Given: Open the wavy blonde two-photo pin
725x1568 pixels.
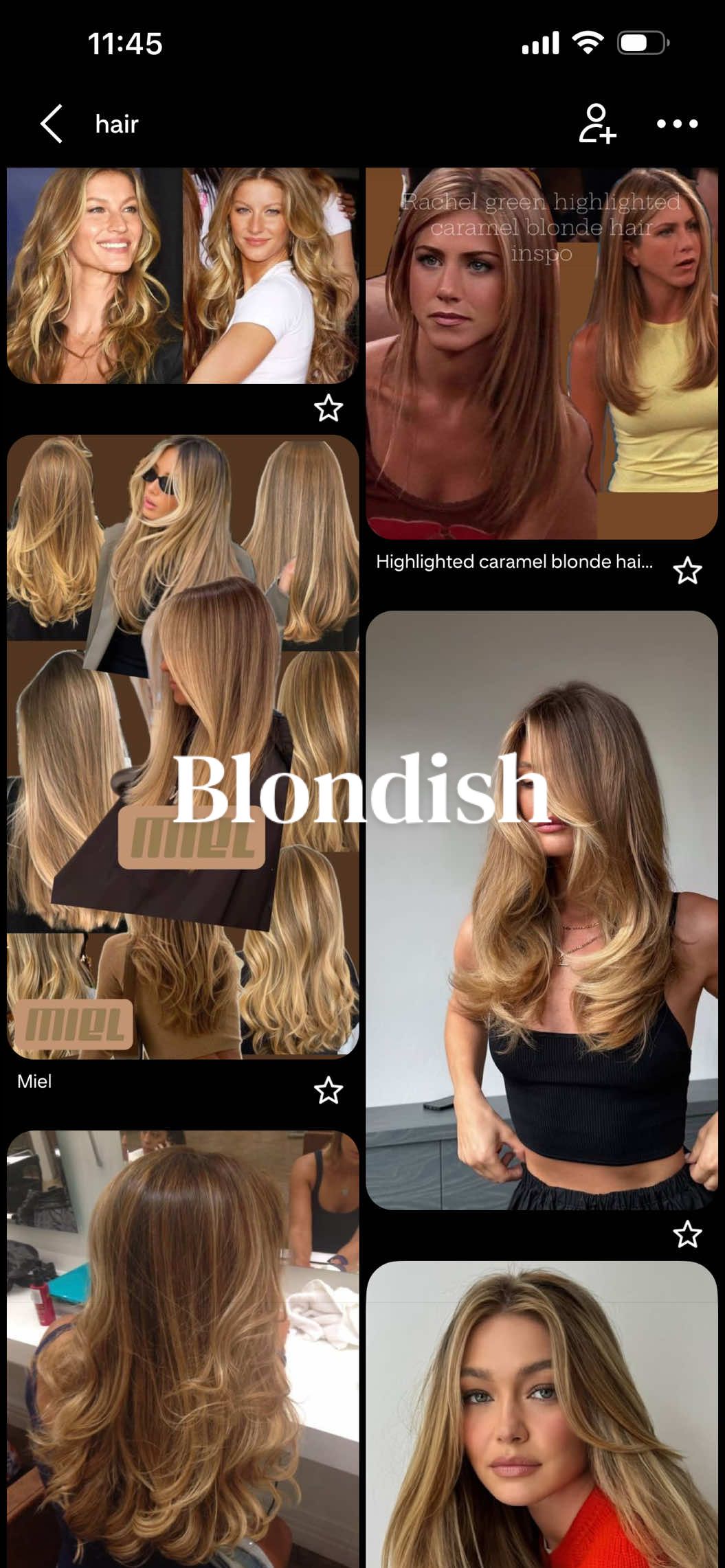Looking at the screenshot, I should 183,275.
